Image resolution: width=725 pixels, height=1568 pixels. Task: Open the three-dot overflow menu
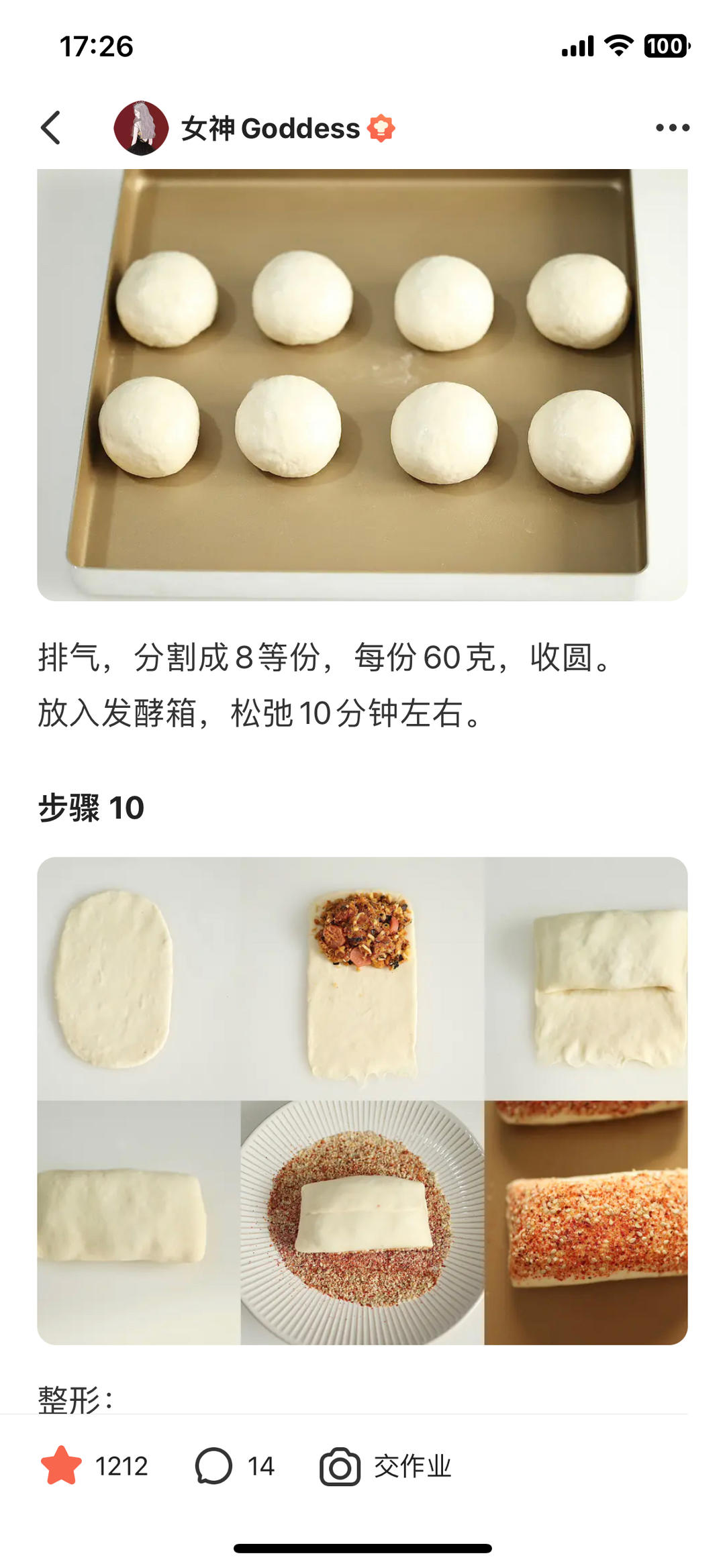tap(672, 127)
